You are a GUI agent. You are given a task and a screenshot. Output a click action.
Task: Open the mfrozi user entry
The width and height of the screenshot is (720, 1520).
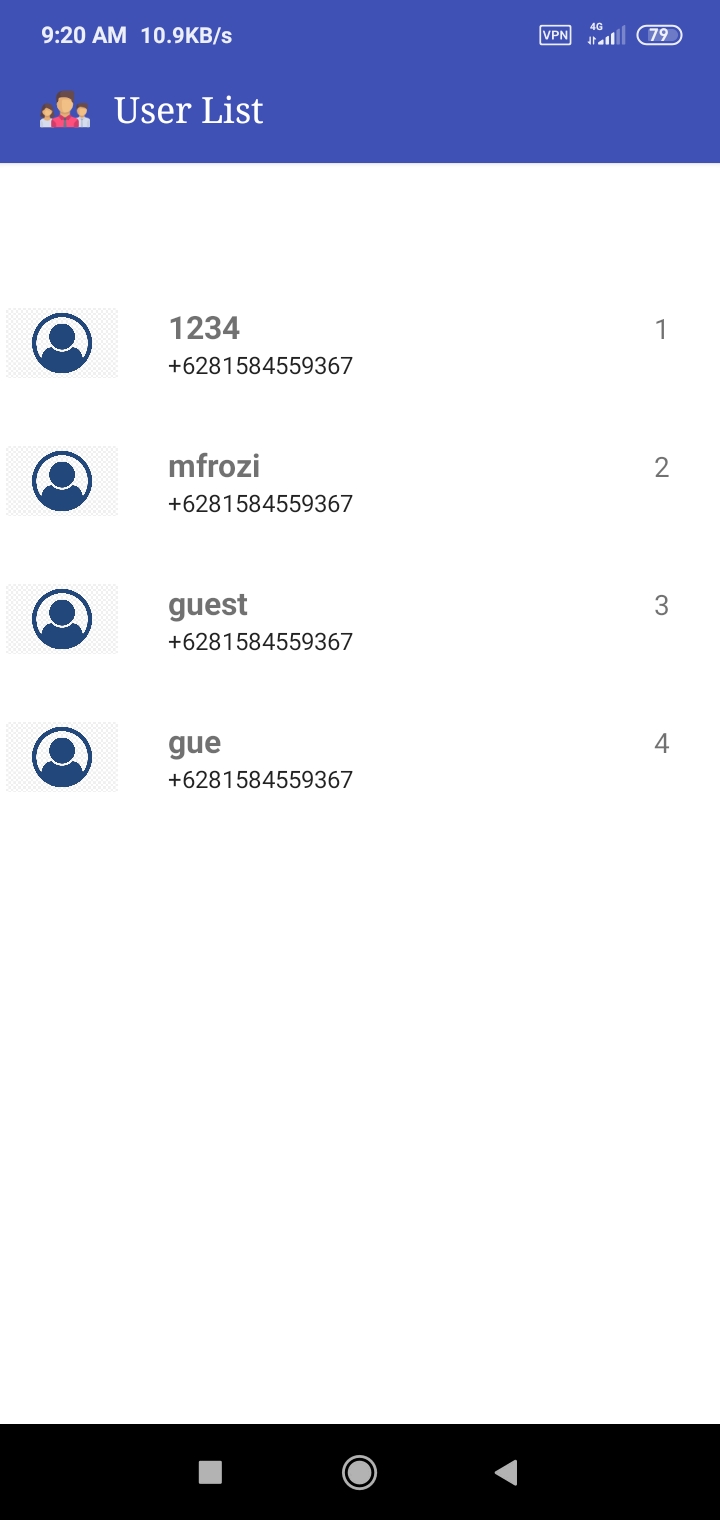pyautogui.click(x=360, y=482)
